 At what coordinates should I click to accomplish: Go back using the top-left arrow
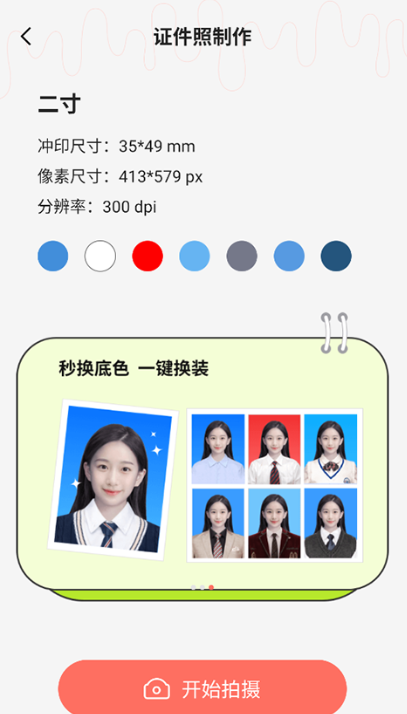click(26, 36)
